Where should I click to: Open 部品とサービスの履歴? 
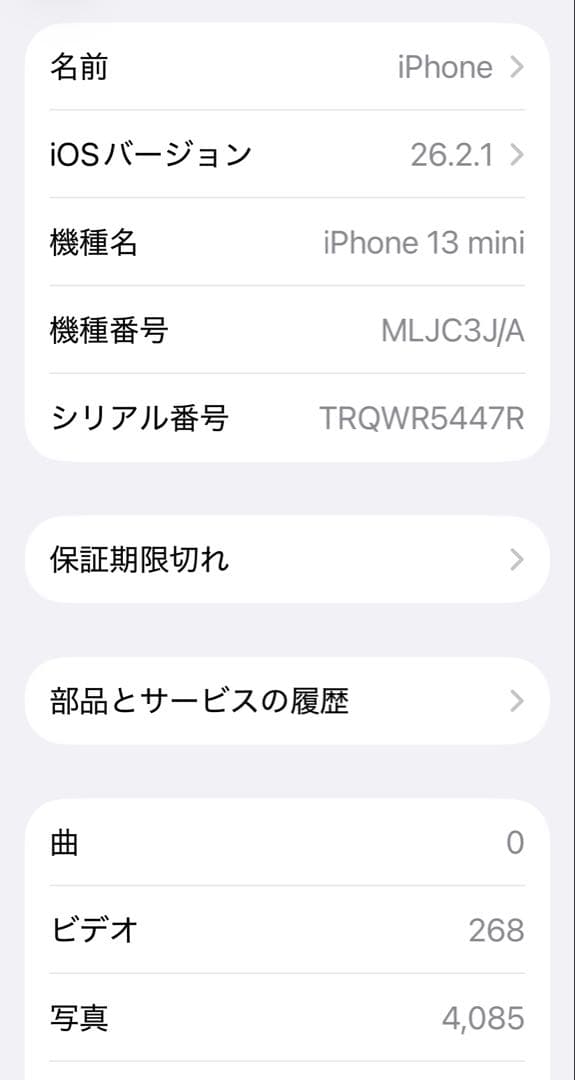tap(287, 701)
